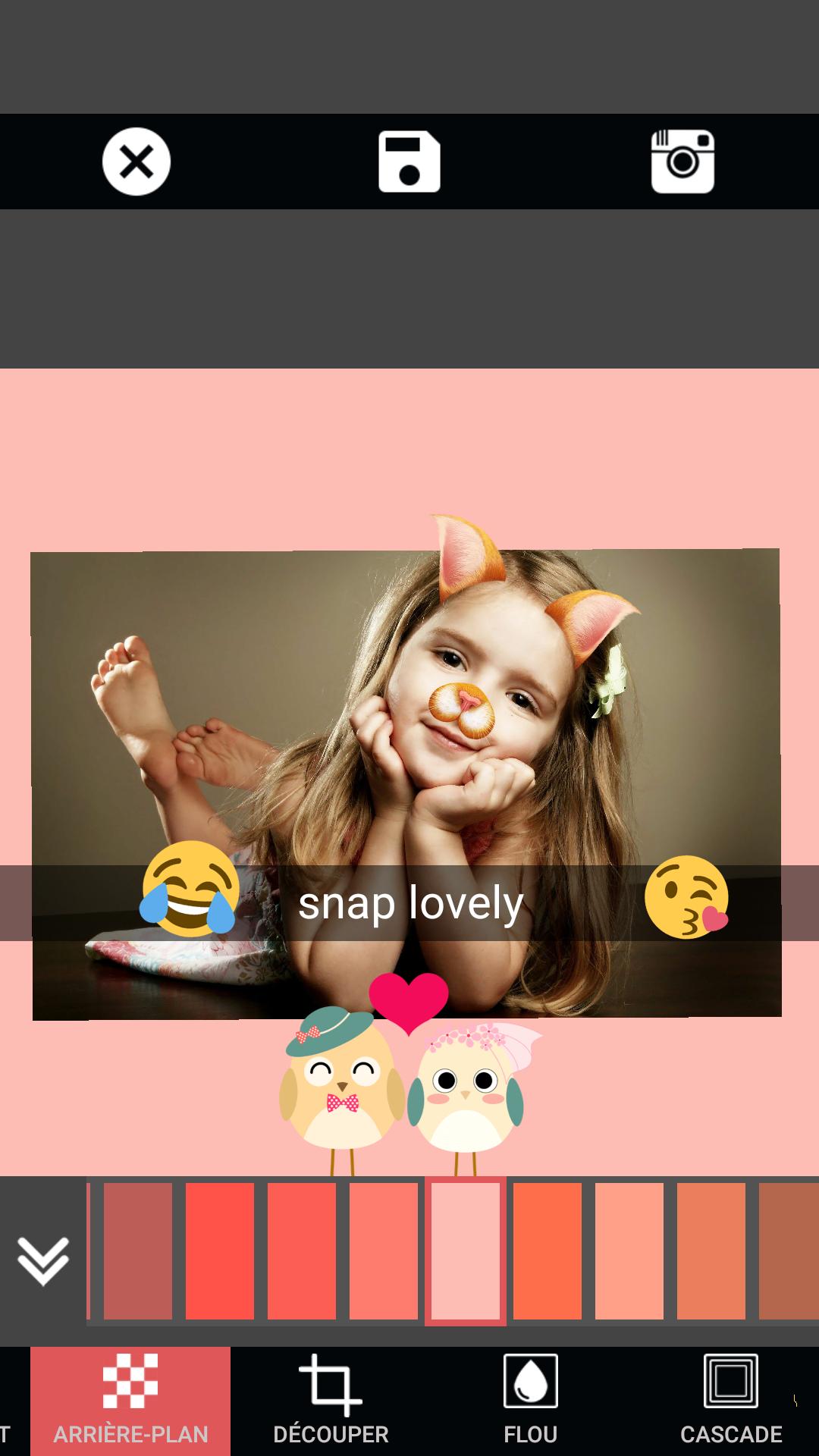This screenshot has height=1456, width=819.
Task: Close the editor with the X icon
Action: (x=136, y=162)
